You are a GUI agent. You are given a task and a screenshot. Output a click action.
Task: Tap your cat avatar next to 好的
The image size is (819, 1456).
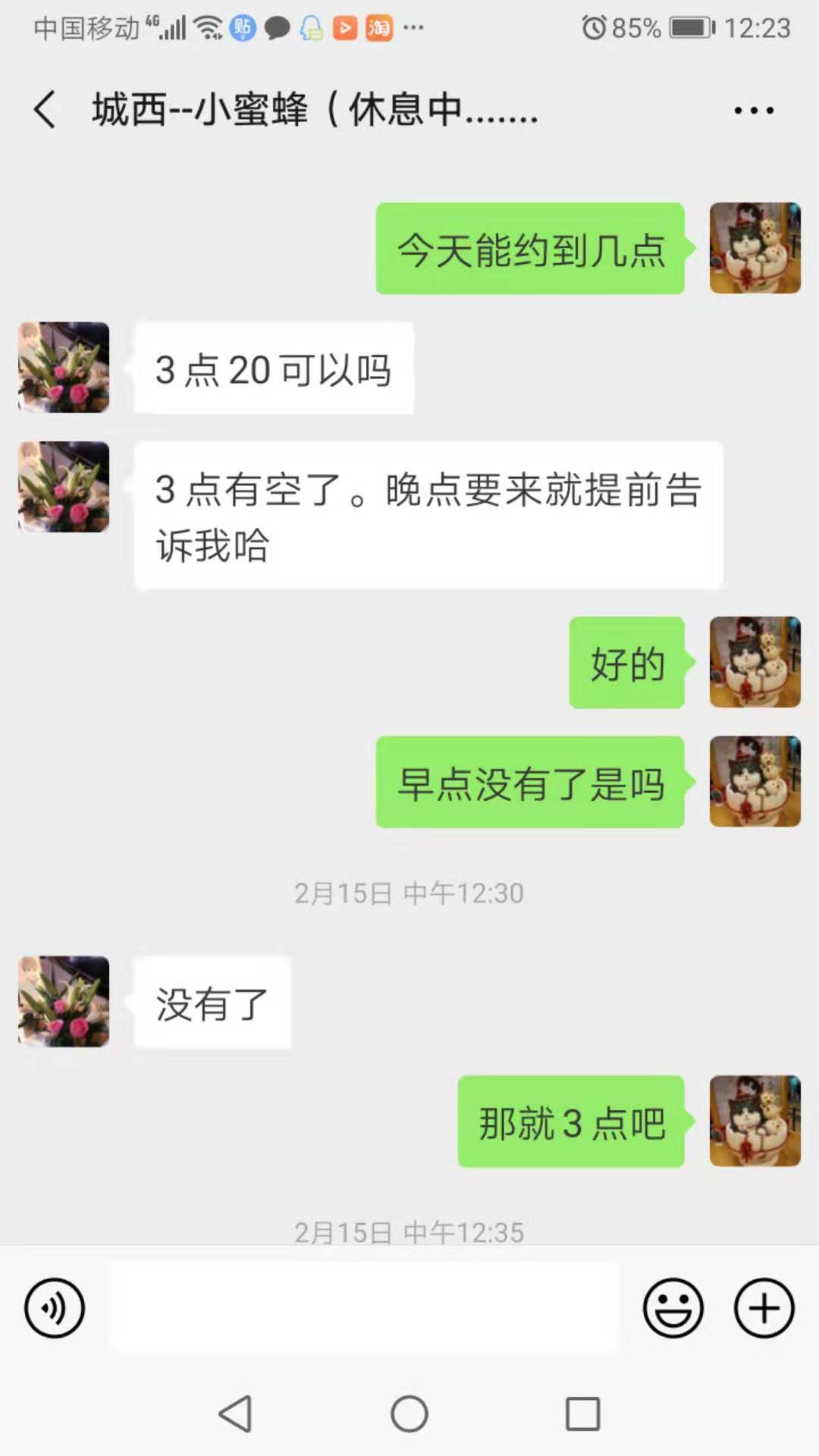point(755,662)
